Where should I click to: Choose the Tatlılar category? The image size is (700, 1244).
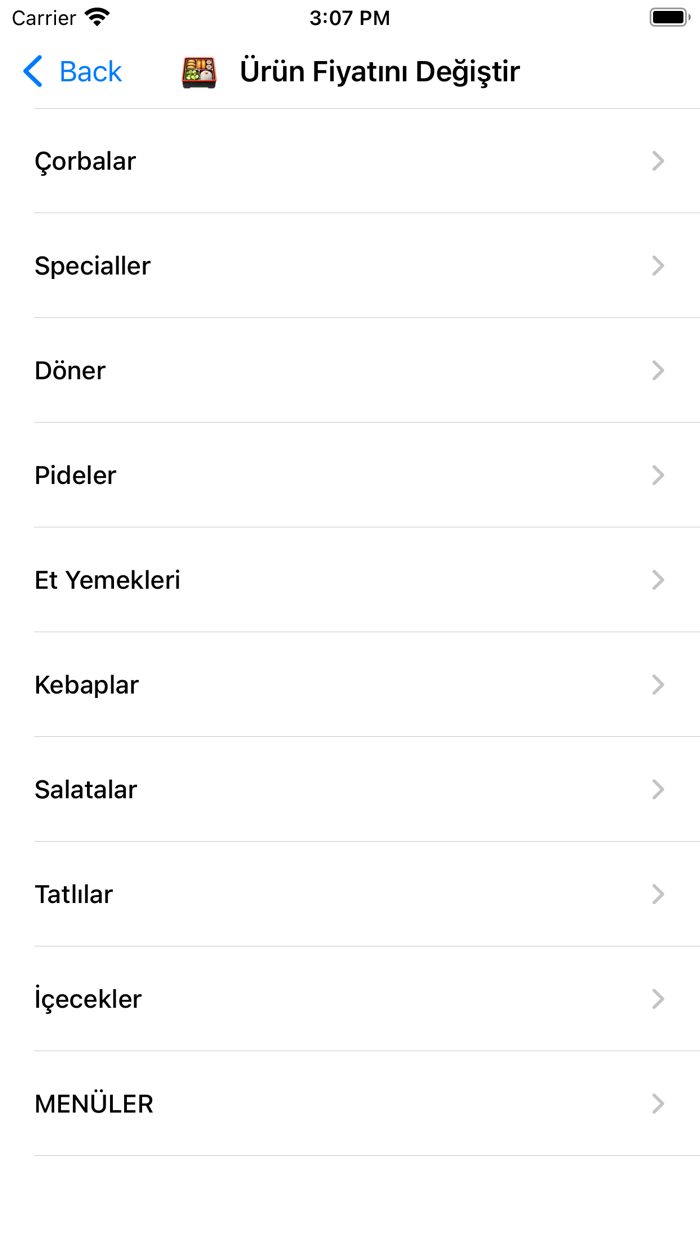[x=74, y=895]
